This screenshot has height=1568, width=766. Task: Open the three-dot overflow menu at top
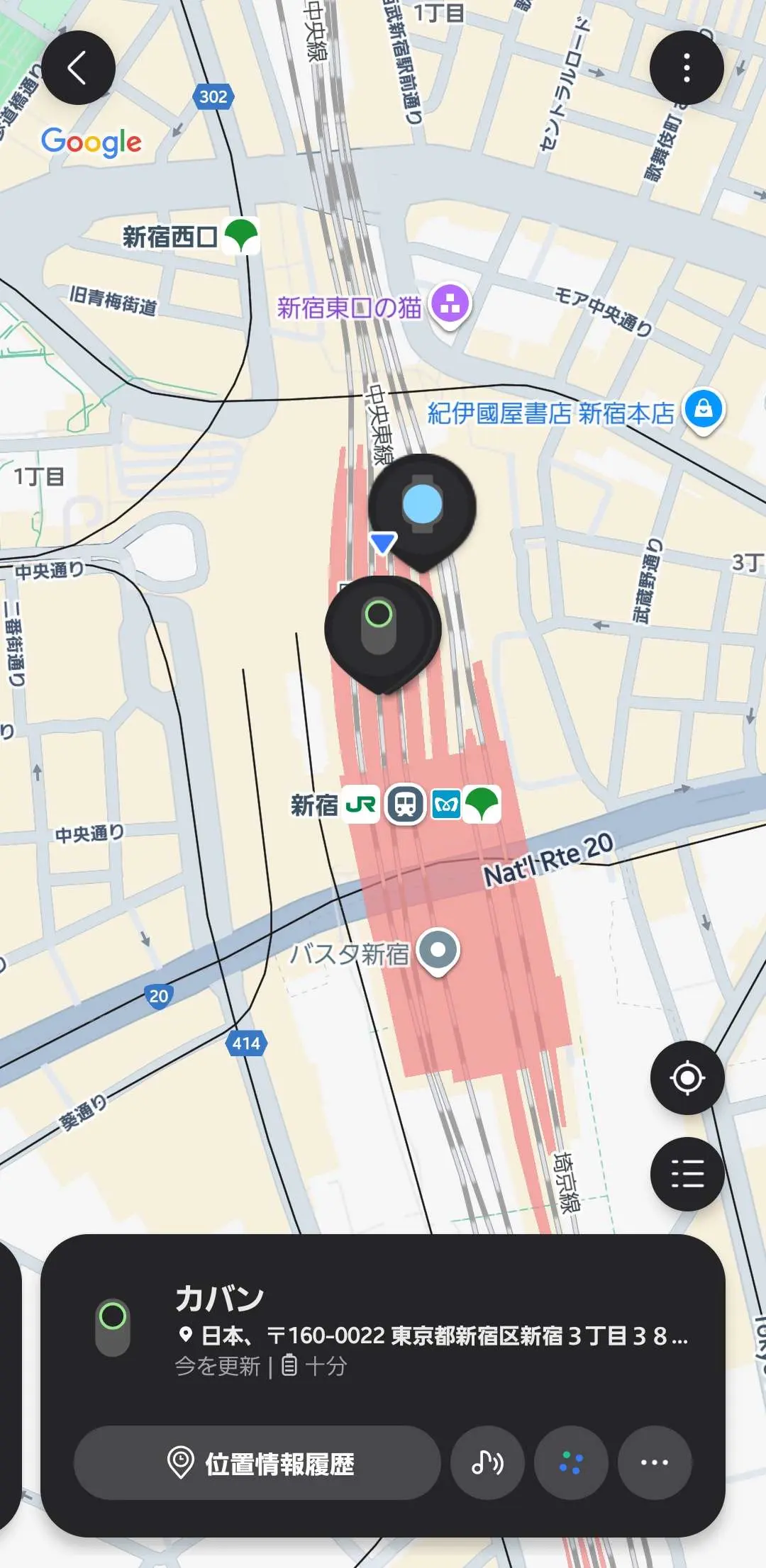687,68
